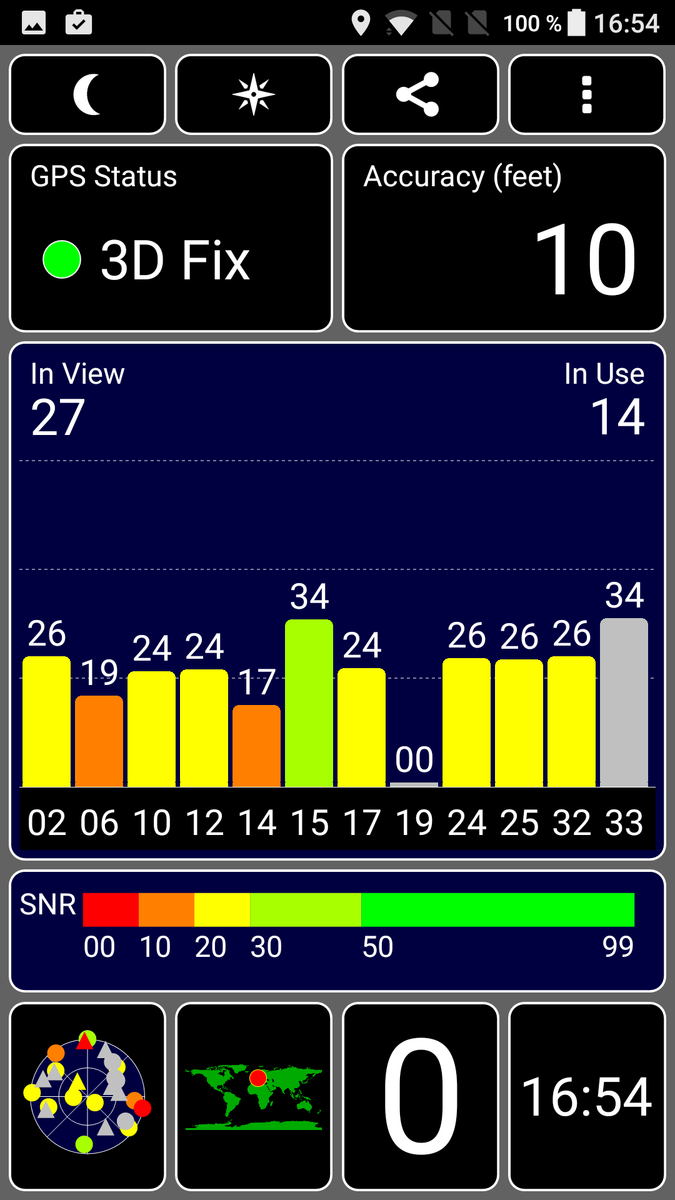
Task: Open the satellite signal bar chart panel
Action: (x=337, y=600)
